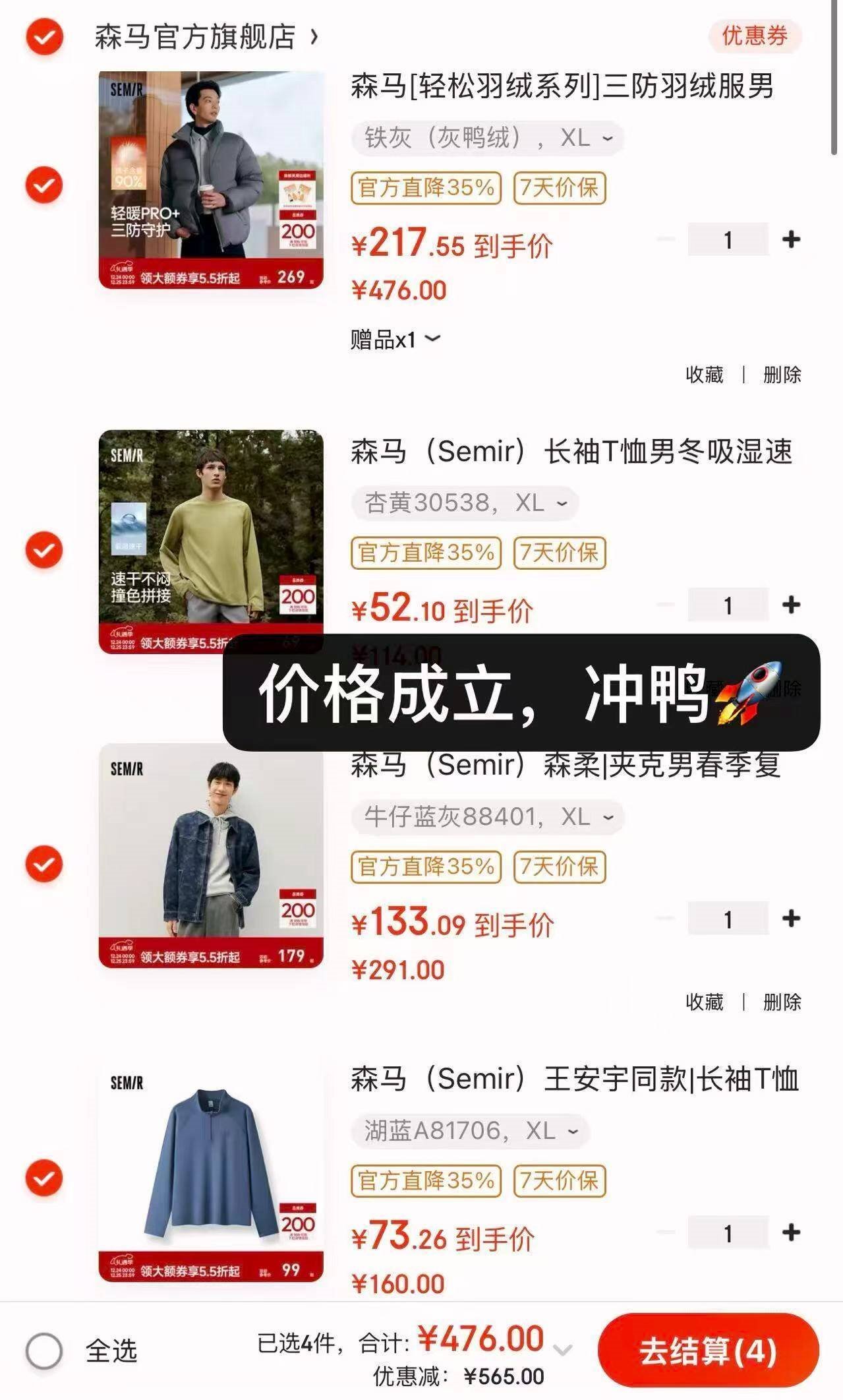Open the 长袖T恤男冬吸湿速 product image
The width and height of the screenshot is (843, 1400).
click(x=211, y=541)
